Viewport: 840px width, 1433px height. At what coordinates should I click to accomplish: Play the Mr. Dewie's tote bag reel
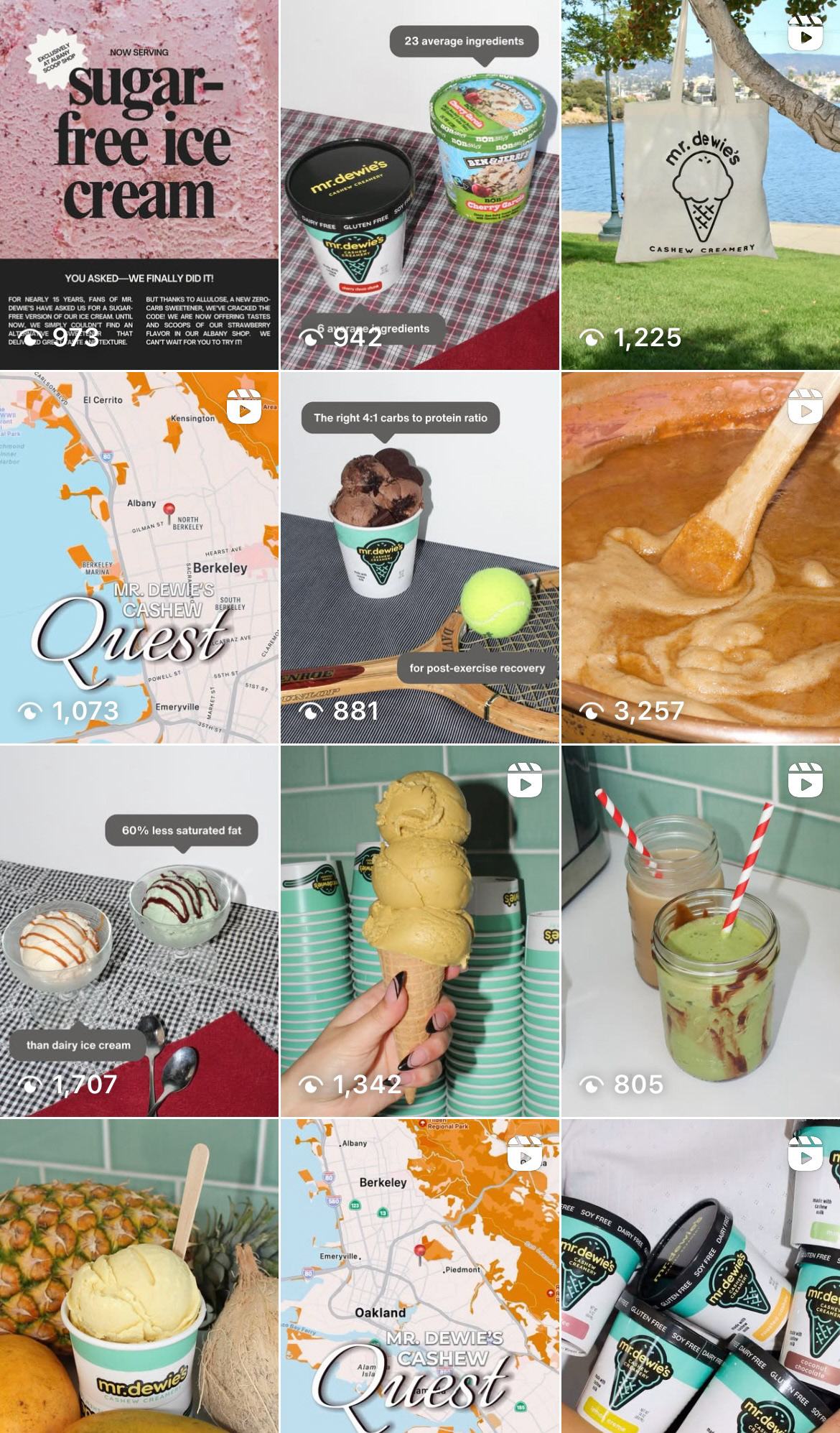pos(701,185)
